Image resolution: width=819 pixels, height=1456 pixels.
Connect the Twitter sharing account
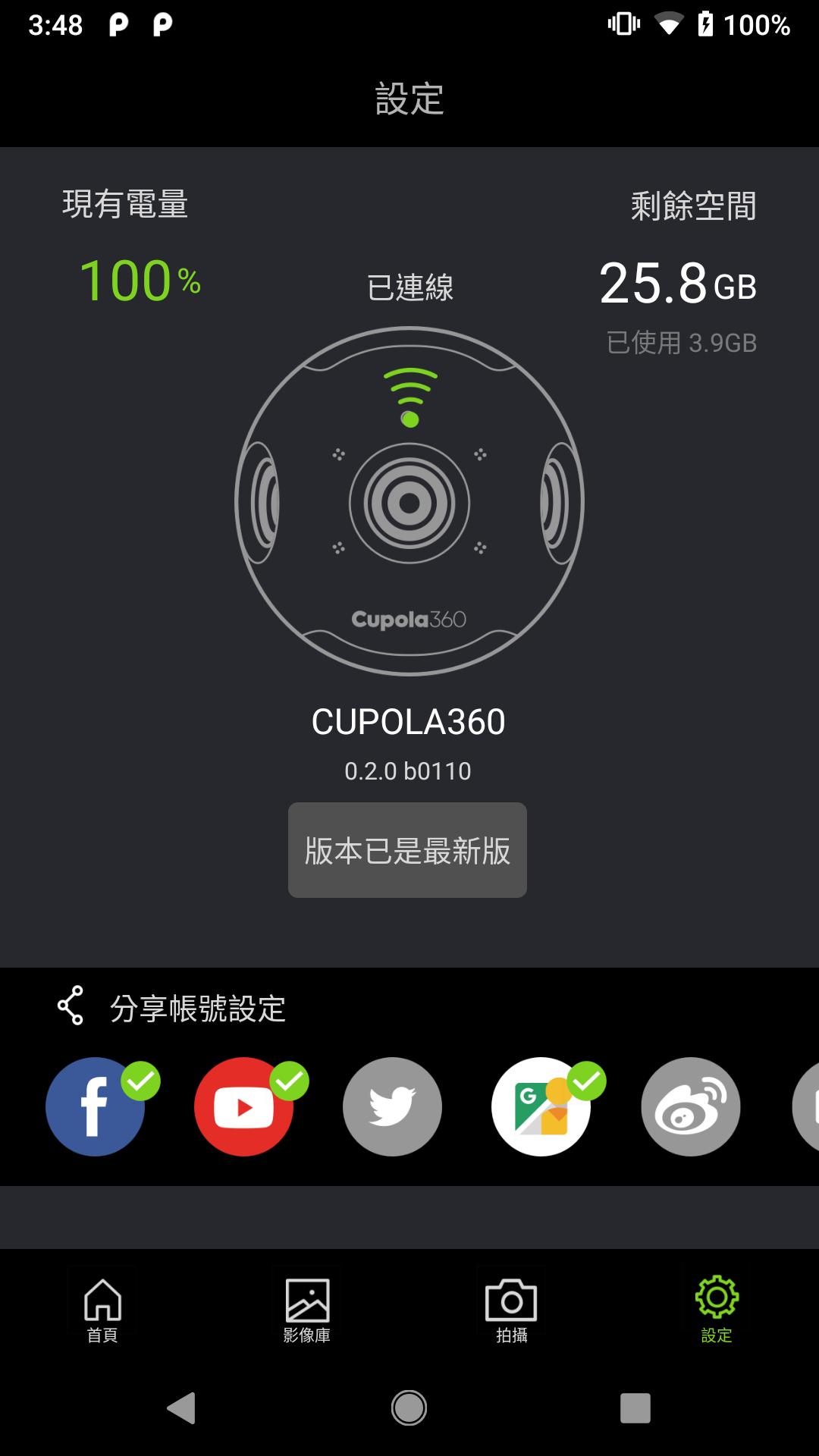click(392, 1106)
